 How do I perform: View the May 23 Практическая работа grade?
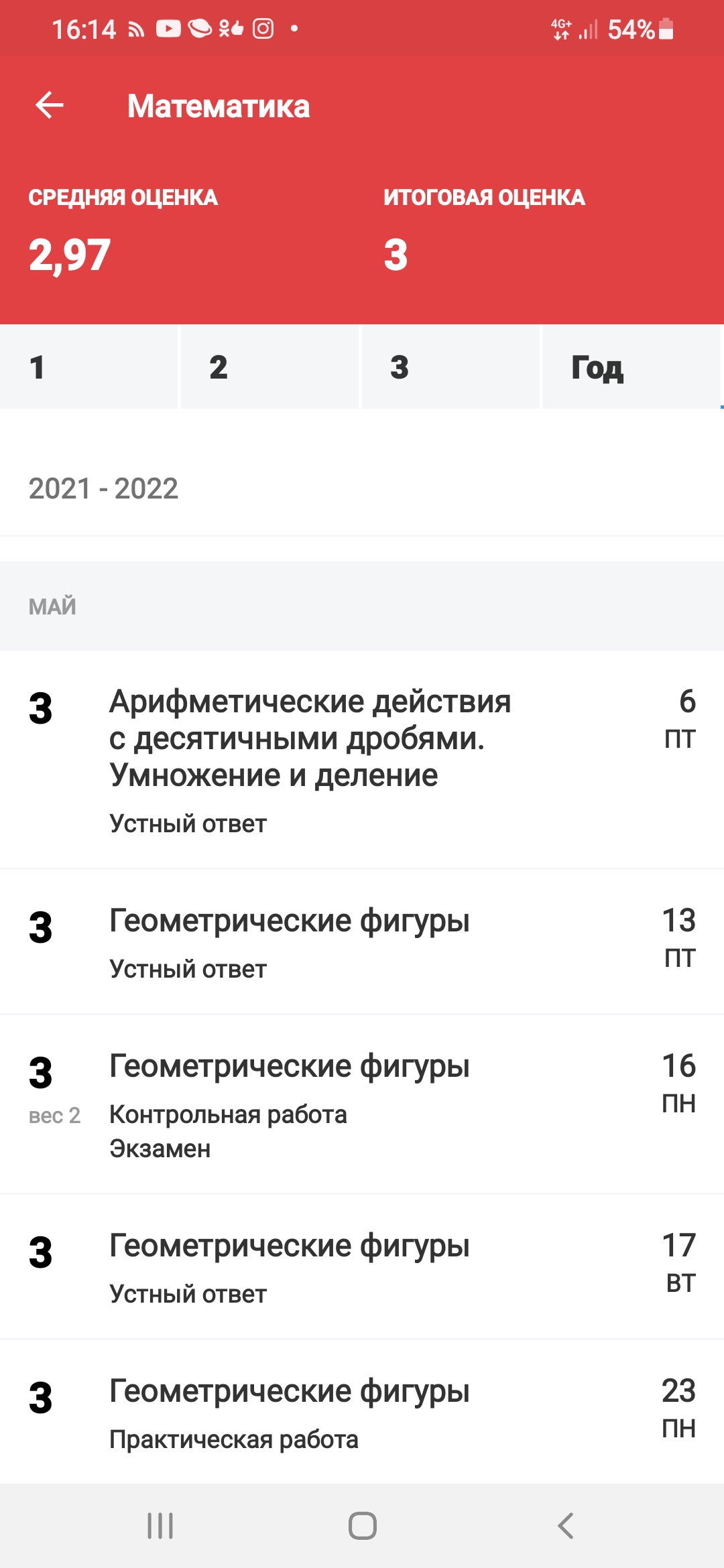click(362, 1412)
